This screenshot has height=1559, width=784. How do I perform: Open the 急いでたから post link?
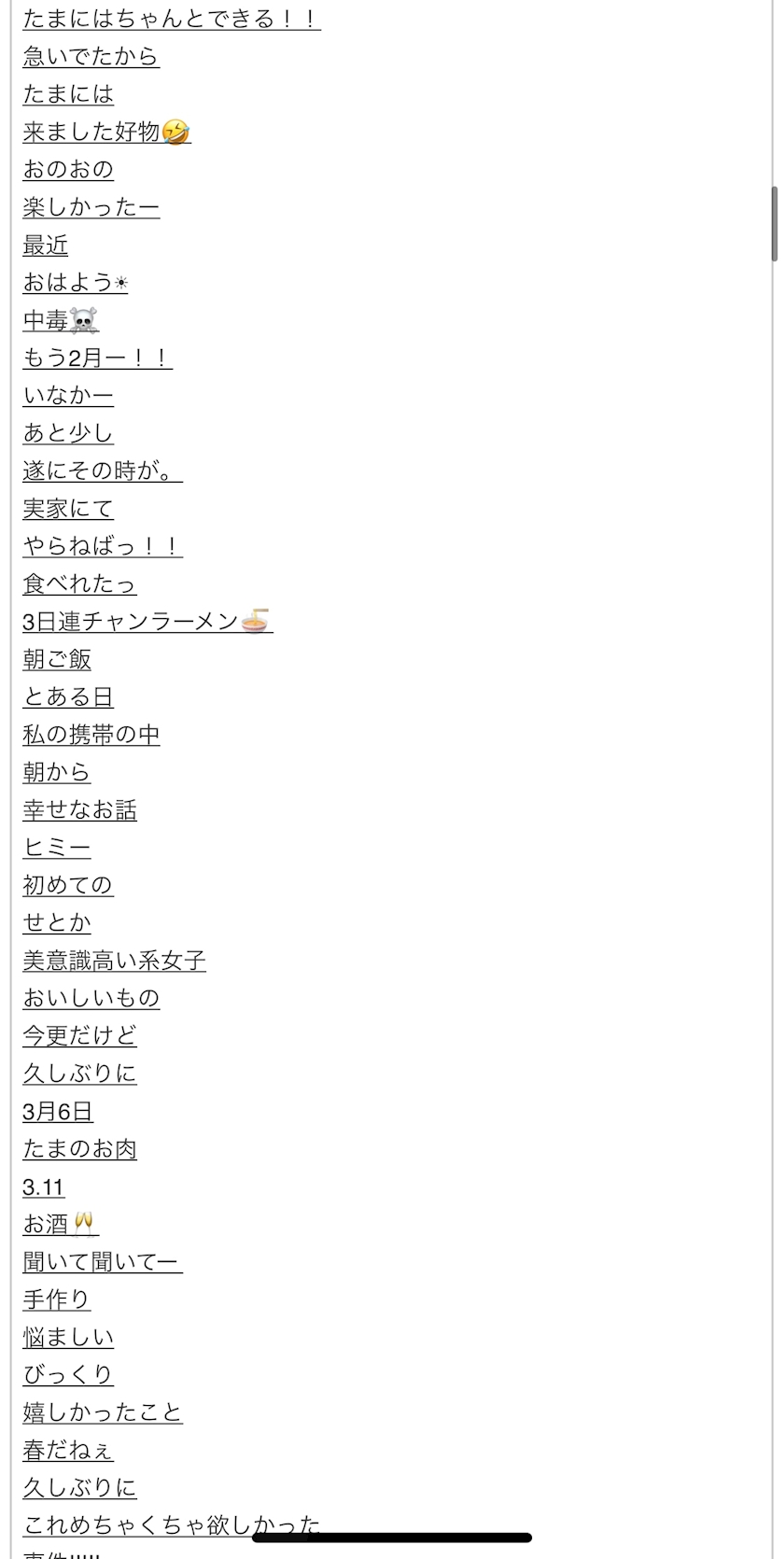click(91, 56)
